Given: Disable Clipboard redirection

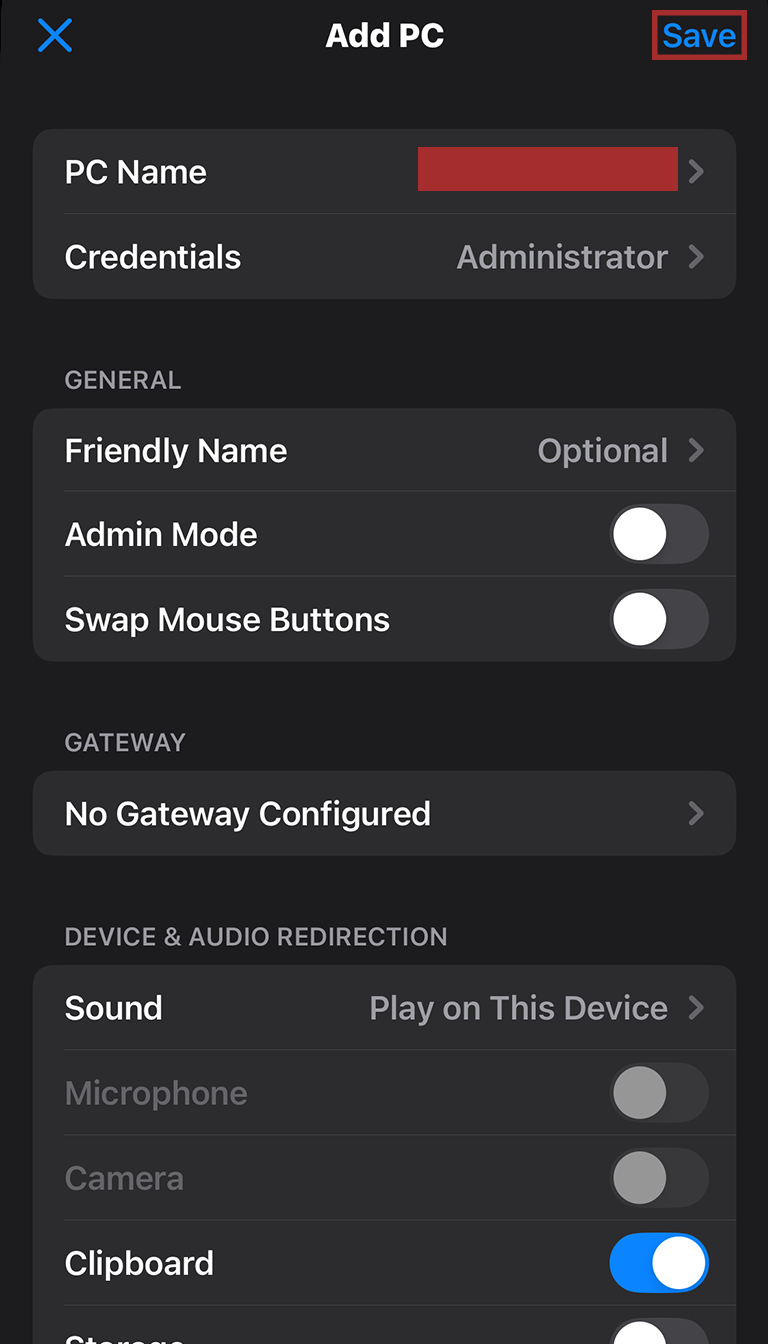Looking at the screenshot, I should [659, 1263].
